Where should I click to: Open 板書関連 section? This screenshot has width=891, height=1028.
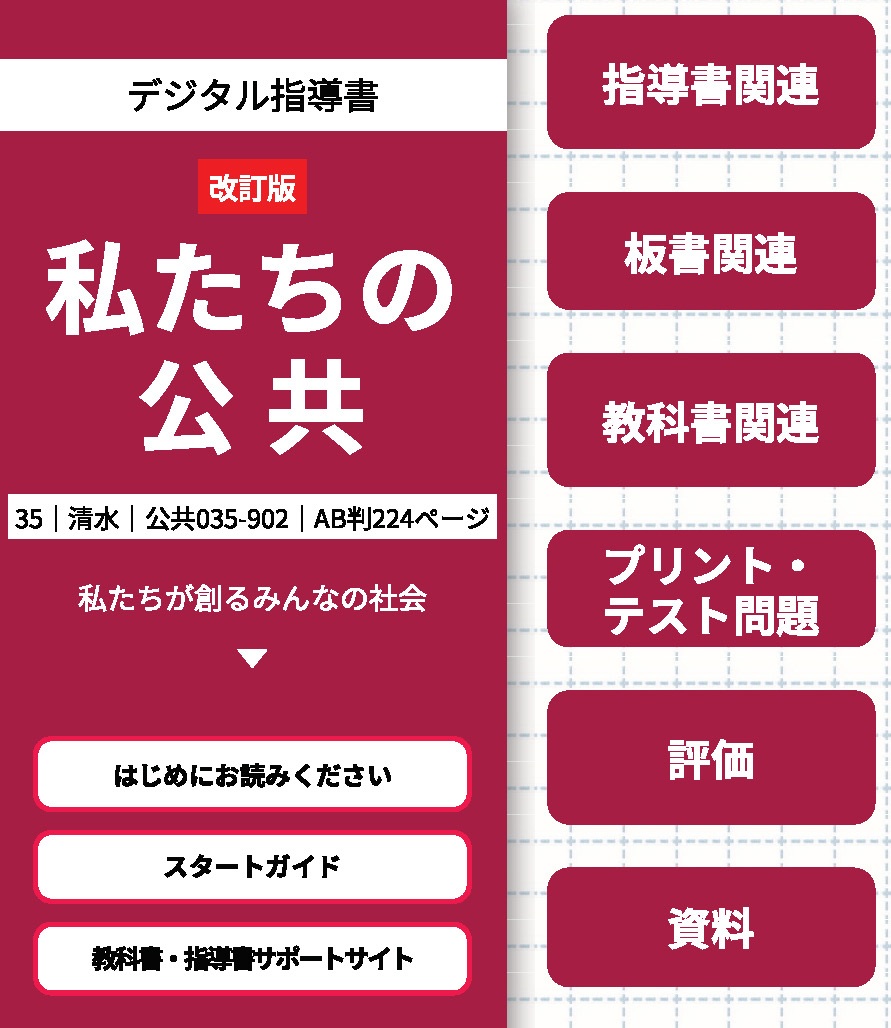[711, 253]
